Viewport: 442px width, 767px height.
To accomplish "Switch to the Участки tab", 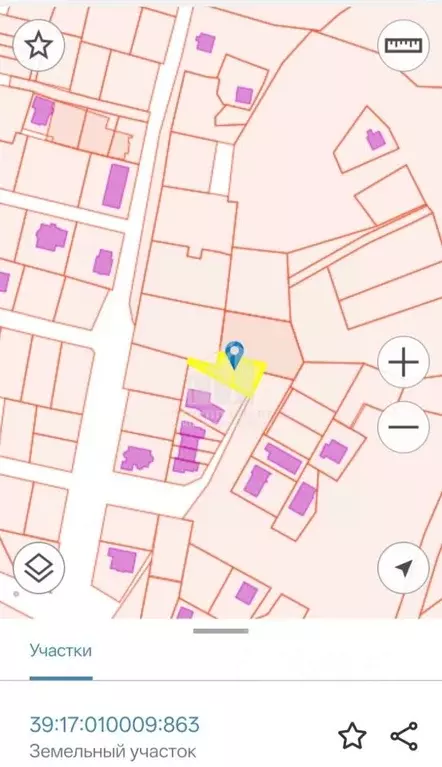I will click(61, 651).
